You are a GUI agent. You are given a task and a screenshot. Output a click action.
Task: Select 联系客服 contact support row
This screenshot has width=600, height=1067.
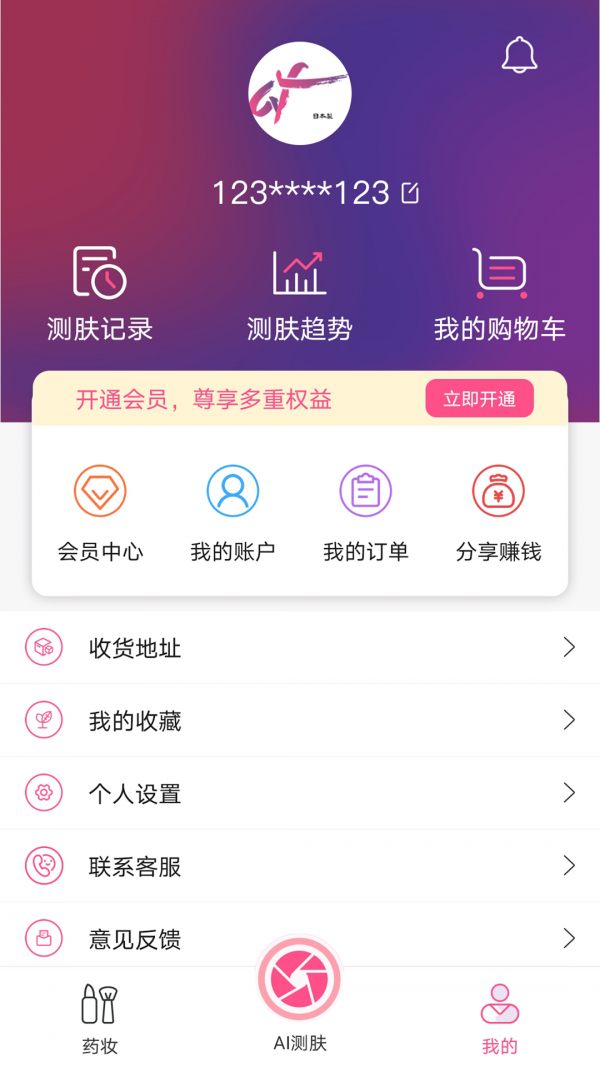pos(300,866)
